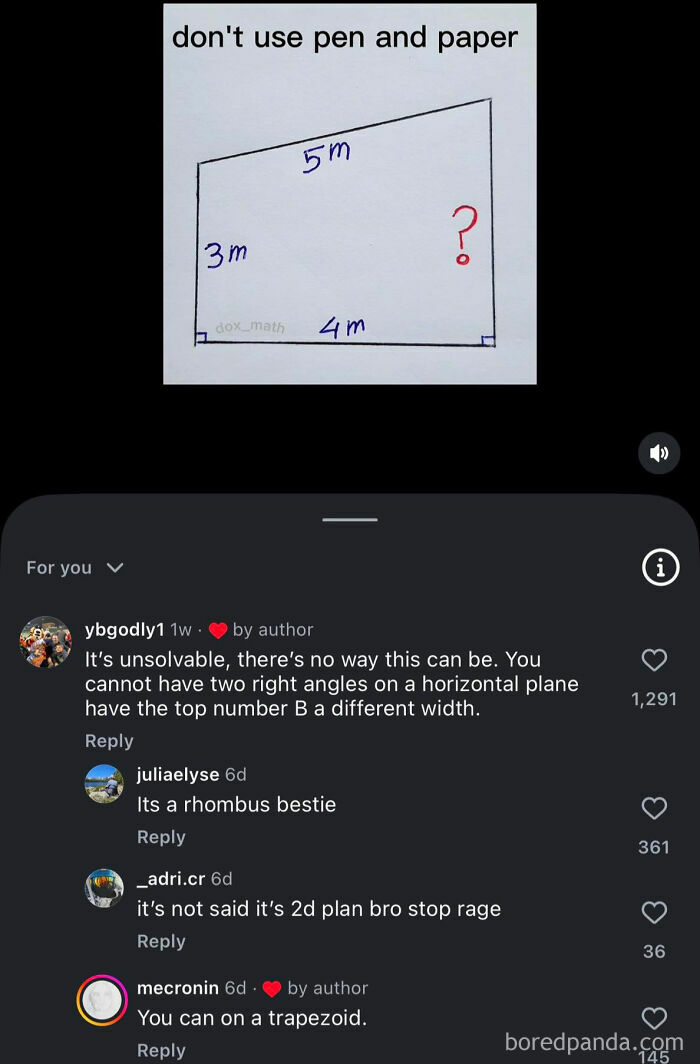Reply to _adri.cr's comment
This screenshot has height=1064, width=700.
(x=161, y=941)
